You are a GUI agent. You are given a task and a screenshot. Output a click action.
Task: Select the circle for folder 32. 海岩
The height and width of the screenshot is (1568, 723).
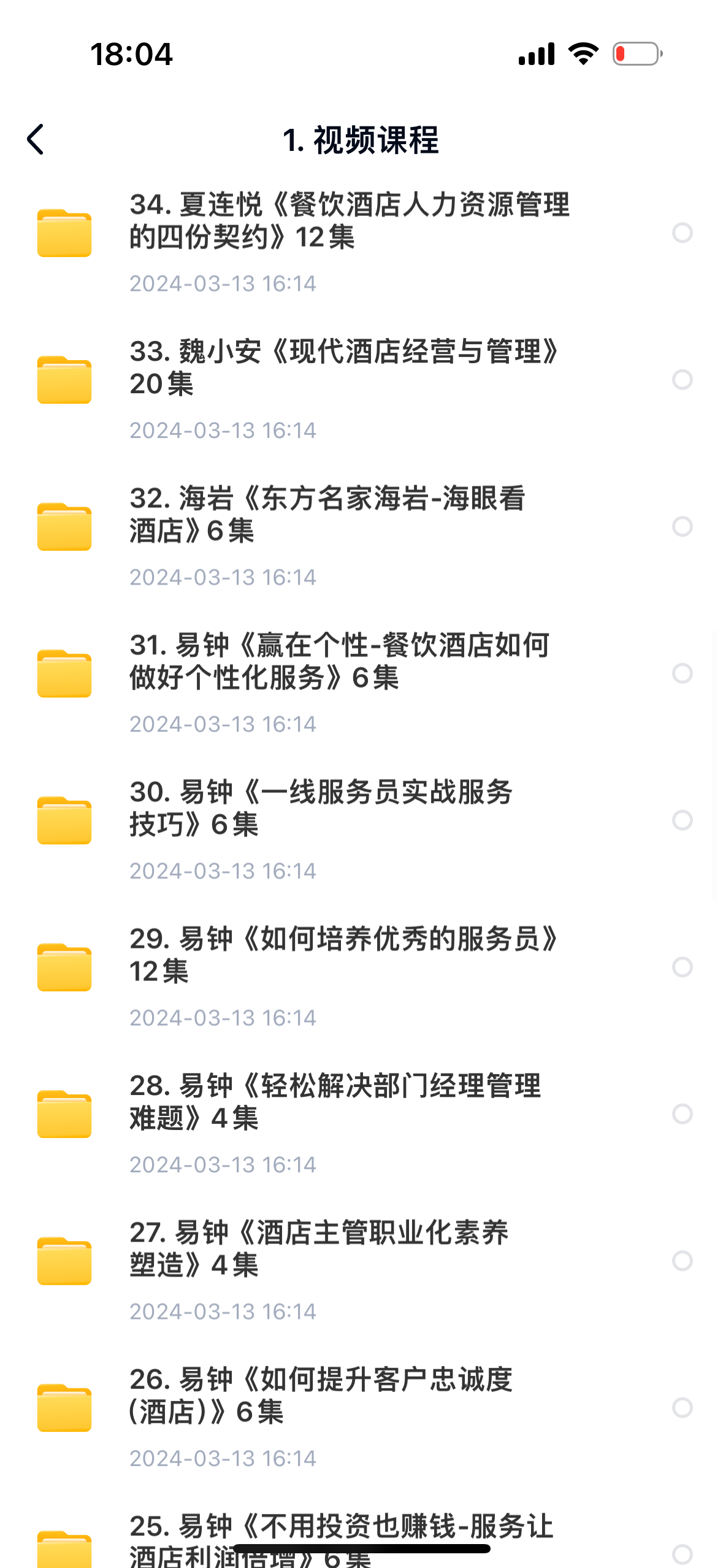(682, 526)
